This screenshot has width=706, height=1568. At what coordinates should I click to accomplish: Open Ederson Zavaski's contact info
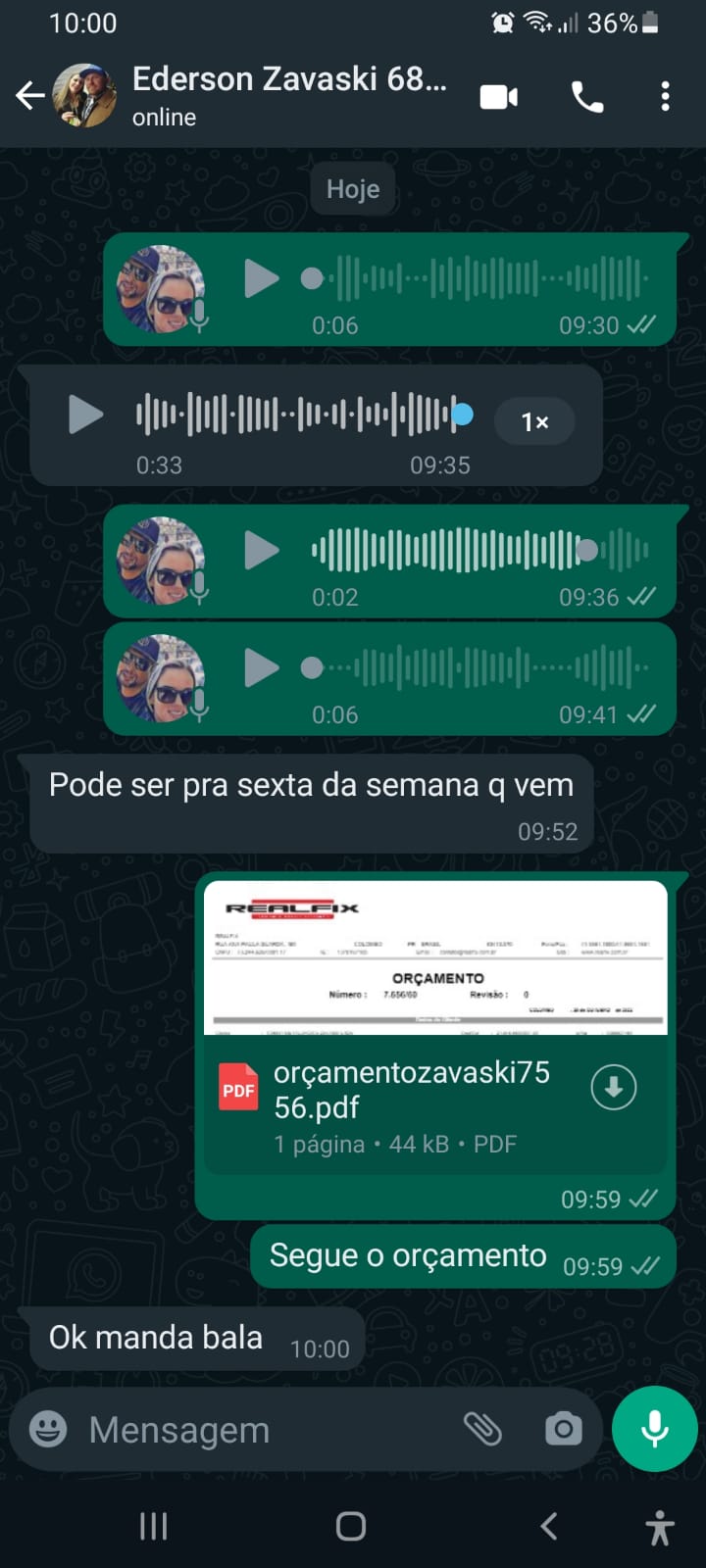pyautogui.click(x=289, y=96)
